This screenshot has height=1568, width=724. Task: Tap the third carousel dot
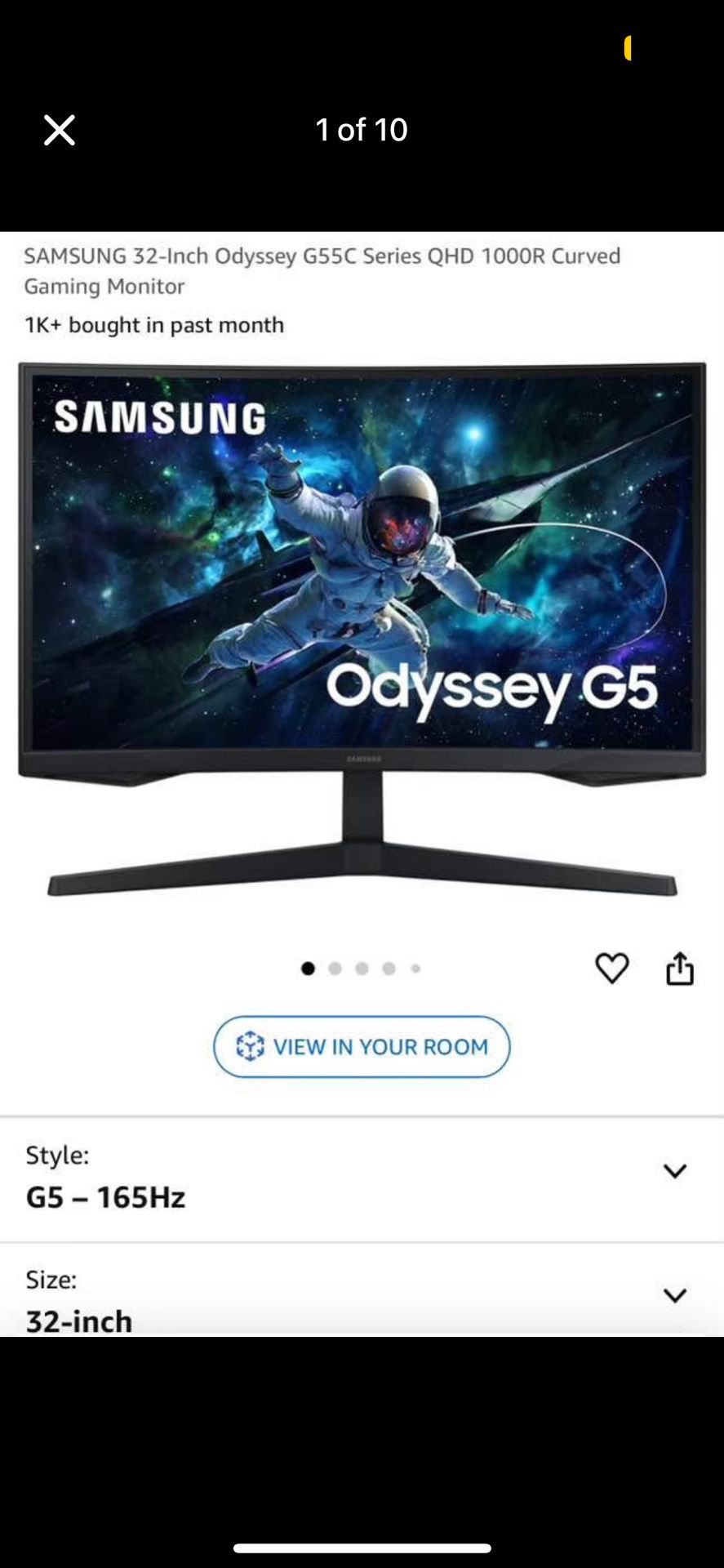click(362, 968)
